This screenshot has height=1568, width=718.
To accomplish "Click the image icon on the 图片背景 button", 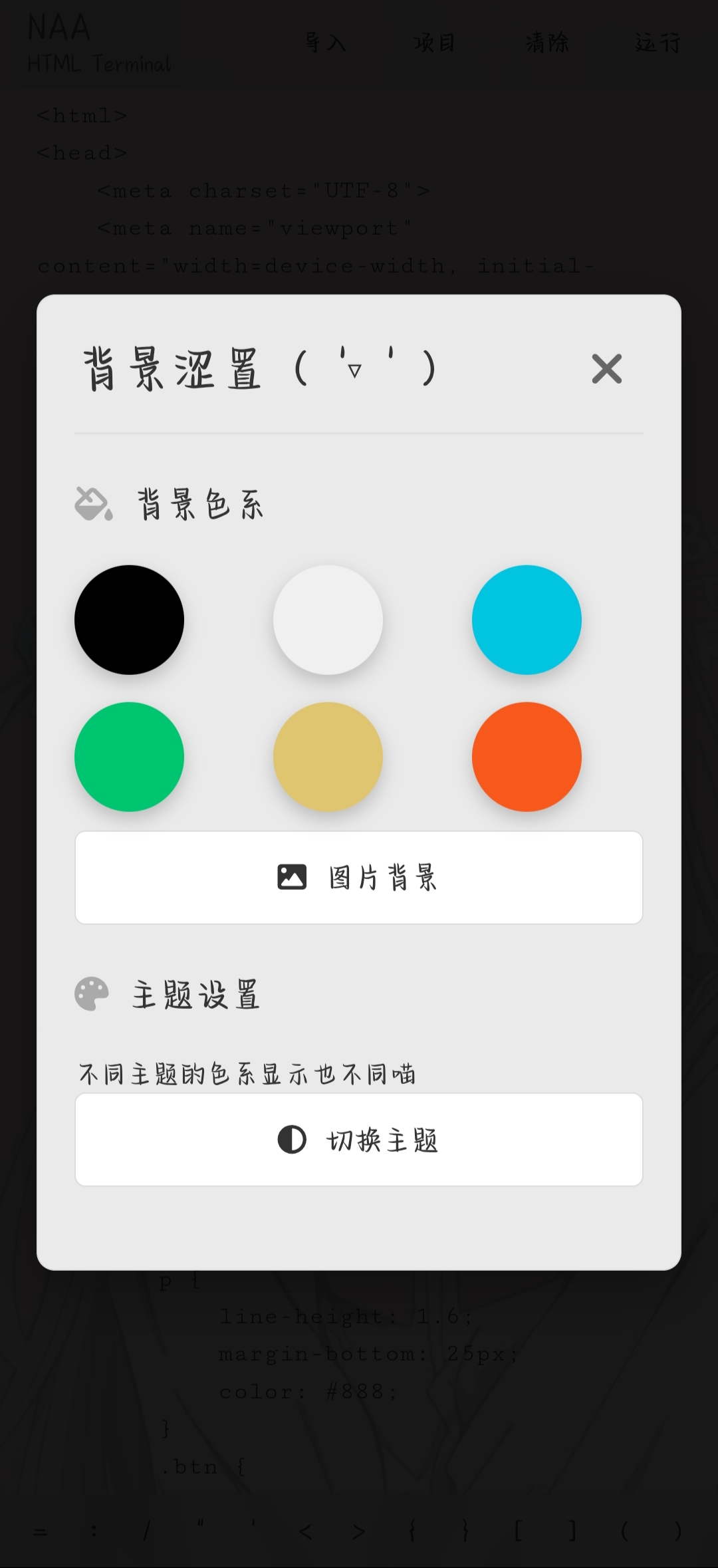I will 291,877.
